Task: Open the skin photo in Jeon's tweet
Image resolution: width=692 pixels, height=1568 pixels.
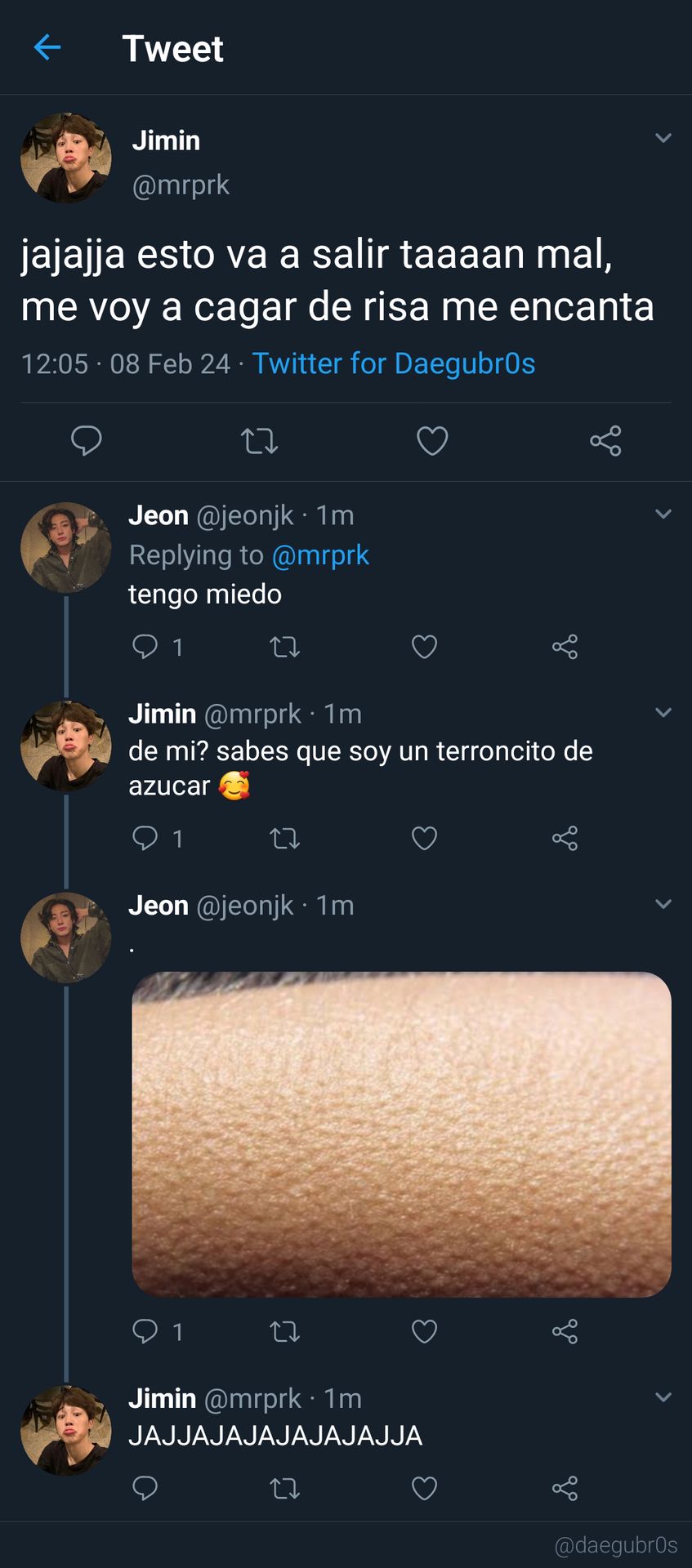Action: pyautogui.click(x=402, y=1134)
